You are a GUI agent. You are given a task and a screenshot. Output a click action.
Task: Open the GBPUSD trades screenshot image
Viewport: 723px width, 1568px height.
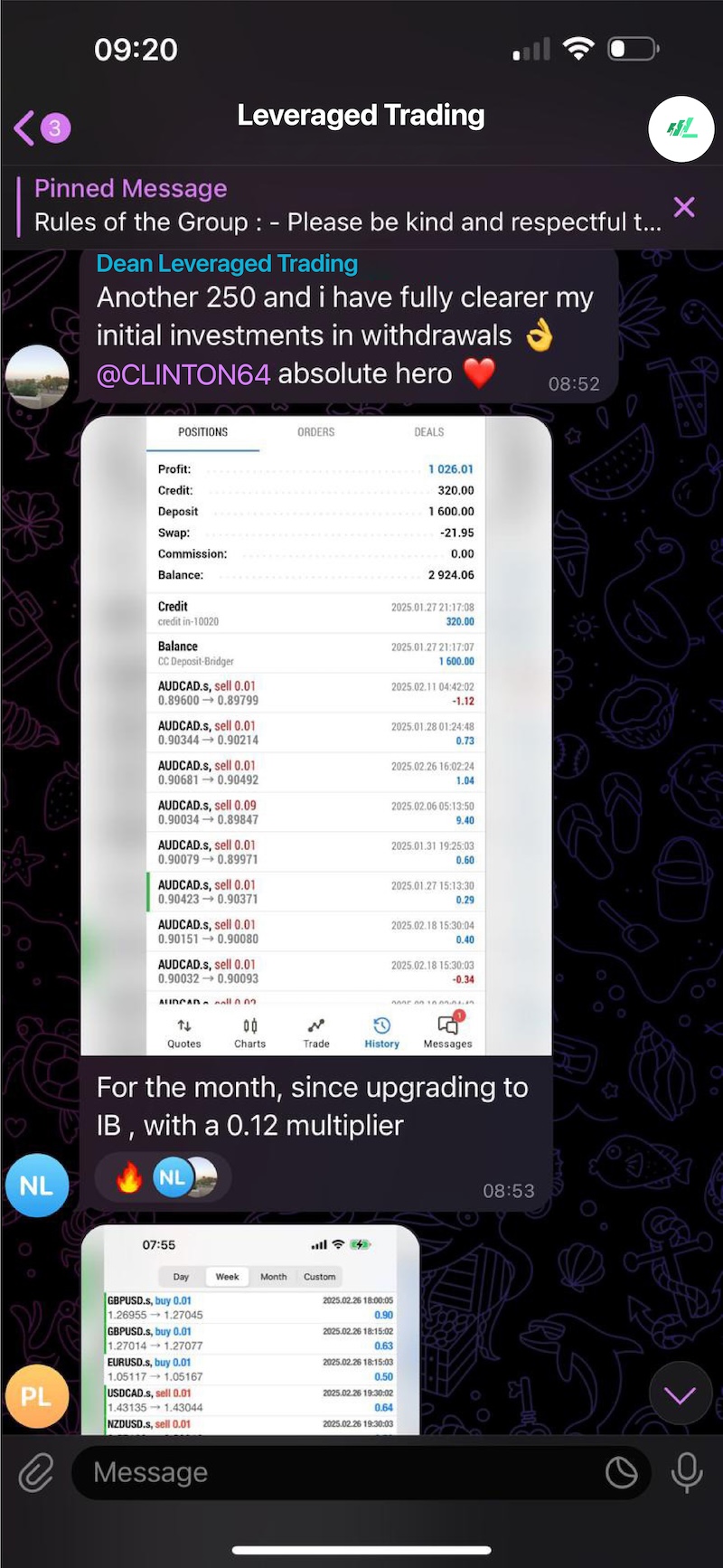click(250, 1329)
